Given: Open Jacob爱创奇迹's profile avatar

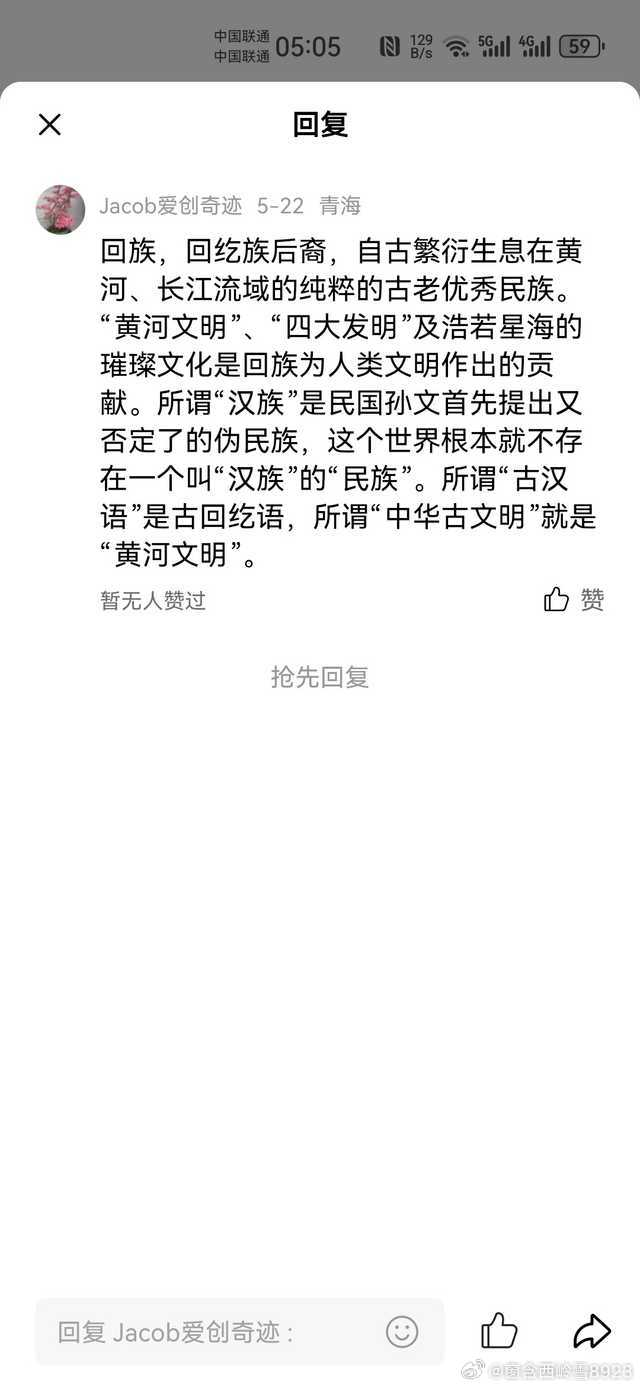Looking at the screenshot, I should [x=60, y=209].
